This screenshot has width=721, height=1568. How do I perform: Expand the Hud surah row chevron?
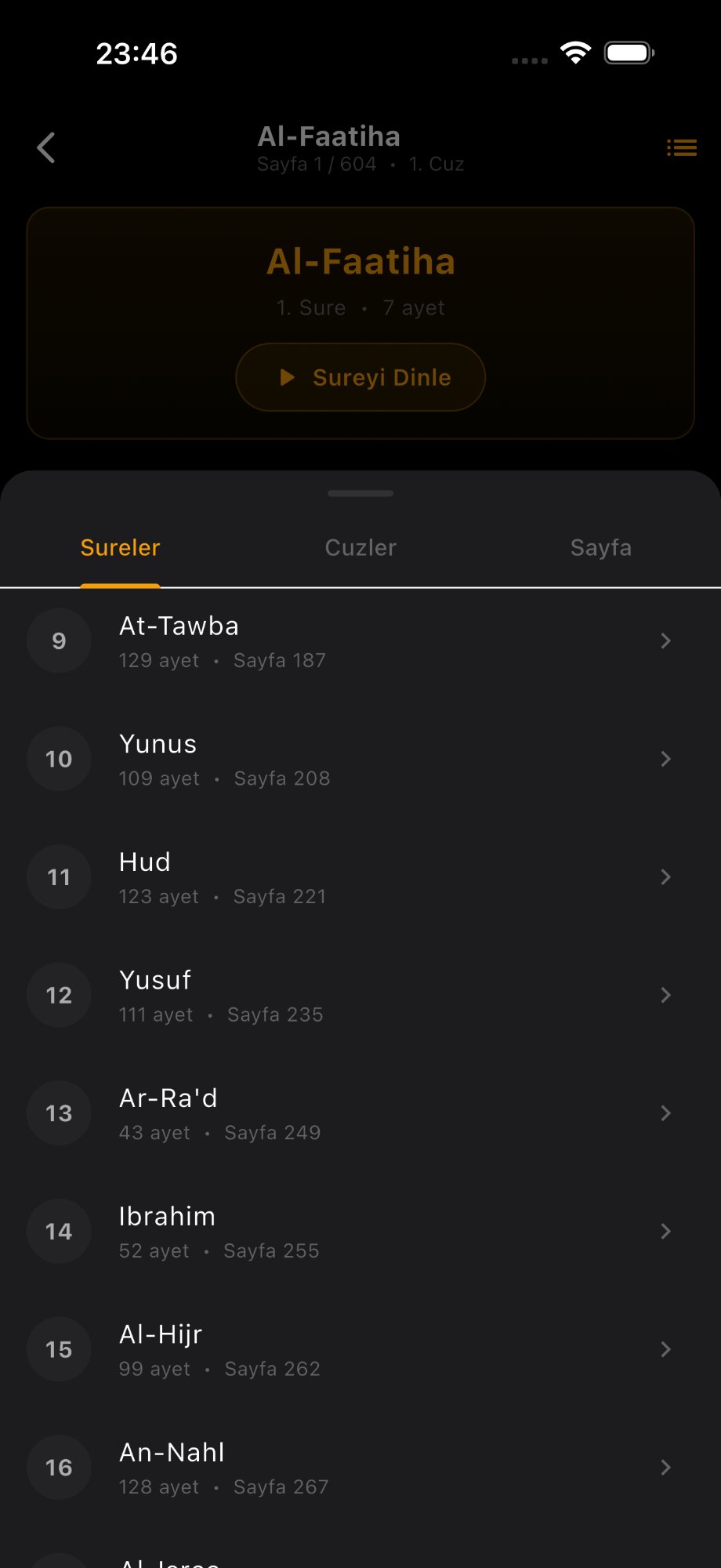pyautogui.click(x=665, y=877)
